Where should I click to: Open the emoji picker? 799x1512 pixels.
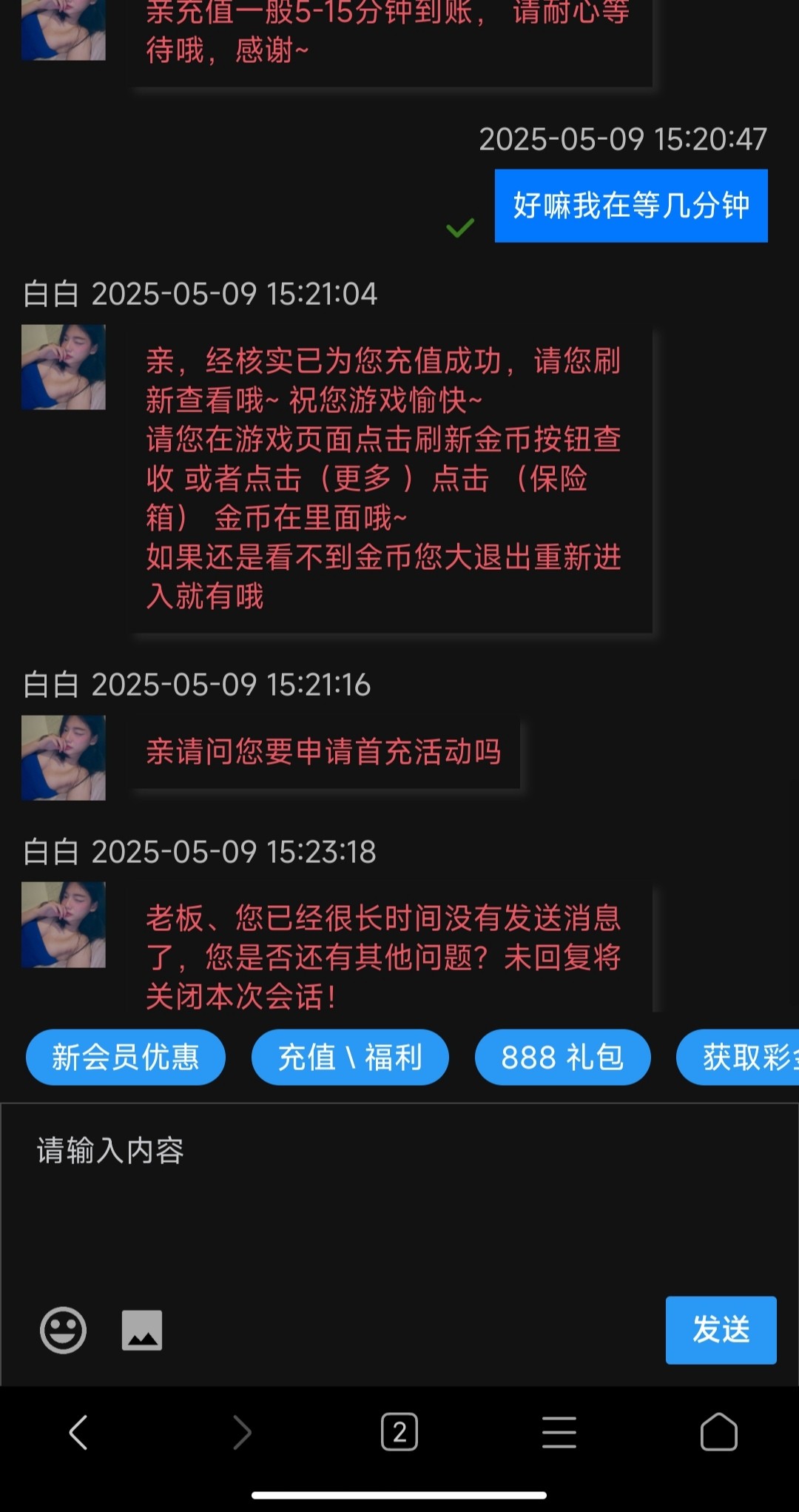click(63, 1330)
